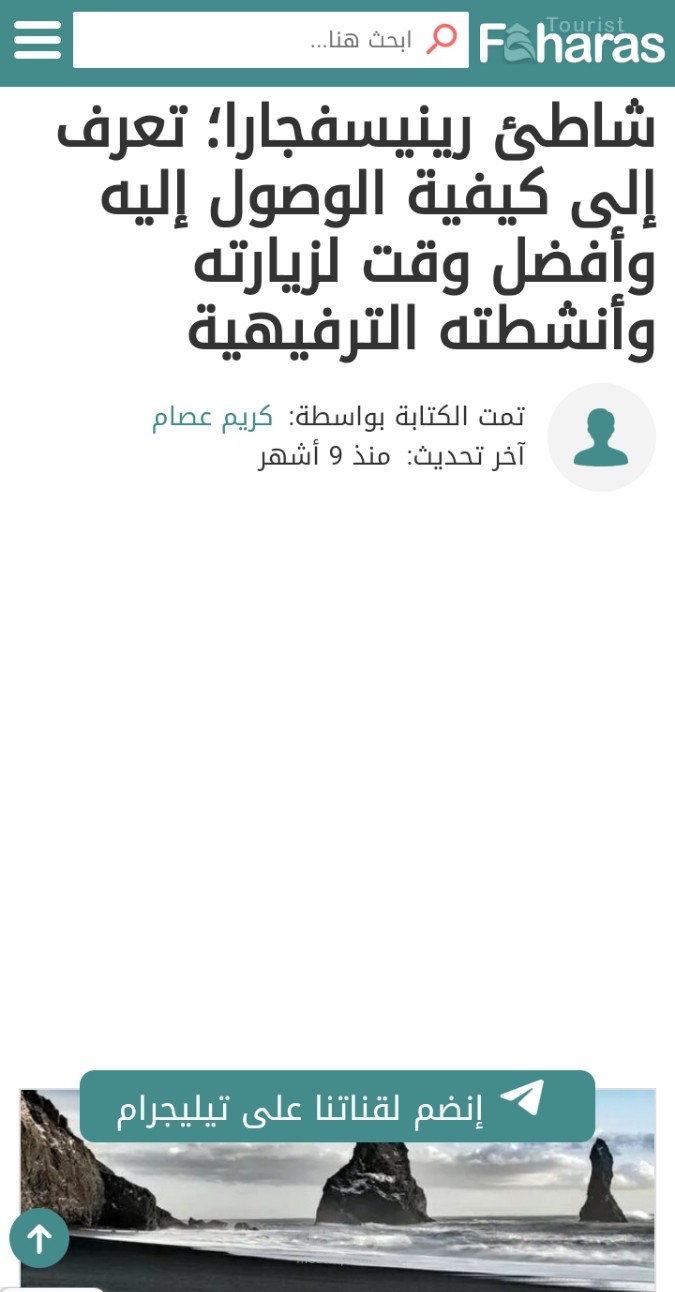The image size is (675, 1292).
Task: Tap the scroll-to-top arrow button
Action: click(39, 1239)
